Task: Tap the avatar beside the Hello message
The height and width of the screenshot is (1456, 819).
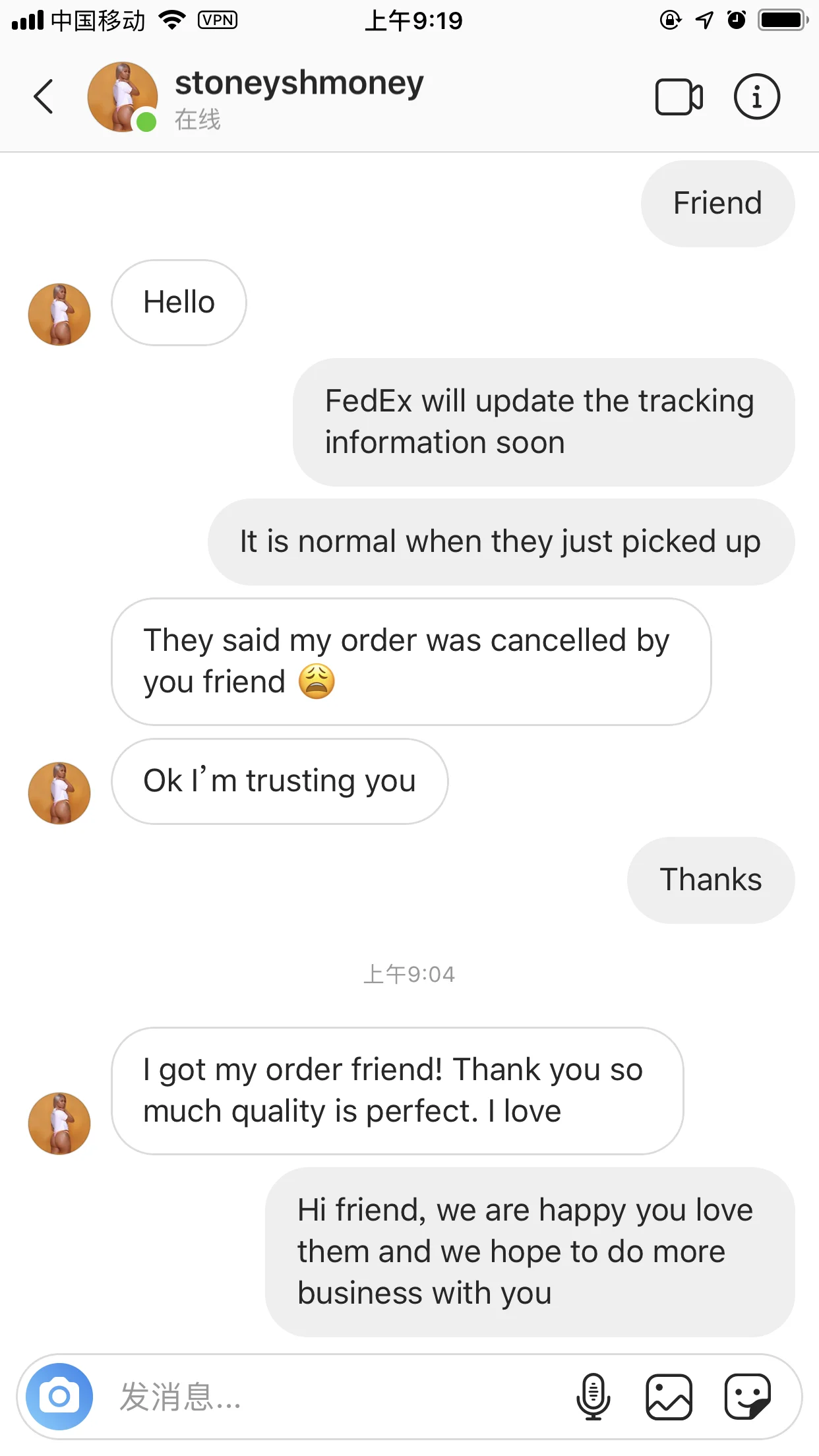Action: 59,314
